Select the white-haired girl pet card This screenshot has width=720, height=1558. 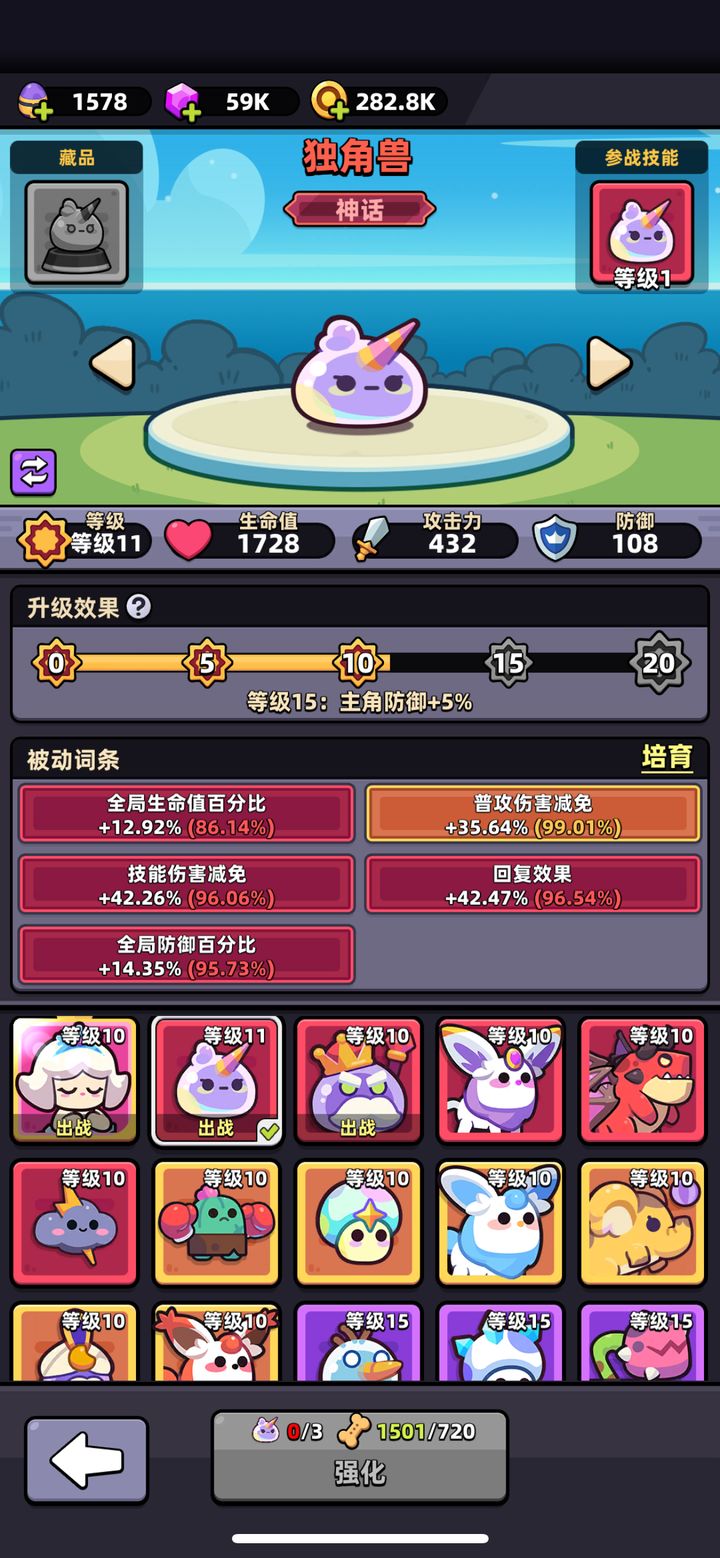[x=75, y=1081]
